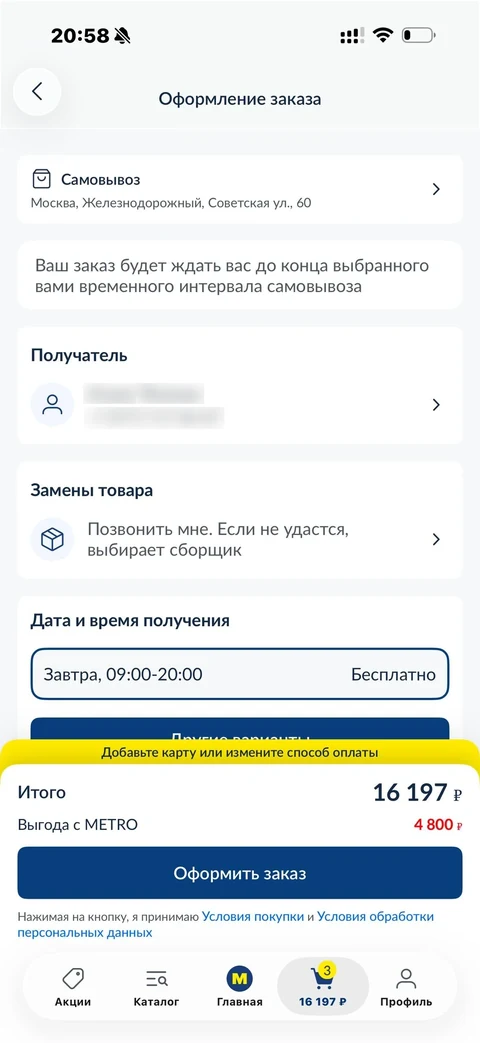
Task: Go back using the arrow button
Action: pyautogui.click(x=37, y=92)
